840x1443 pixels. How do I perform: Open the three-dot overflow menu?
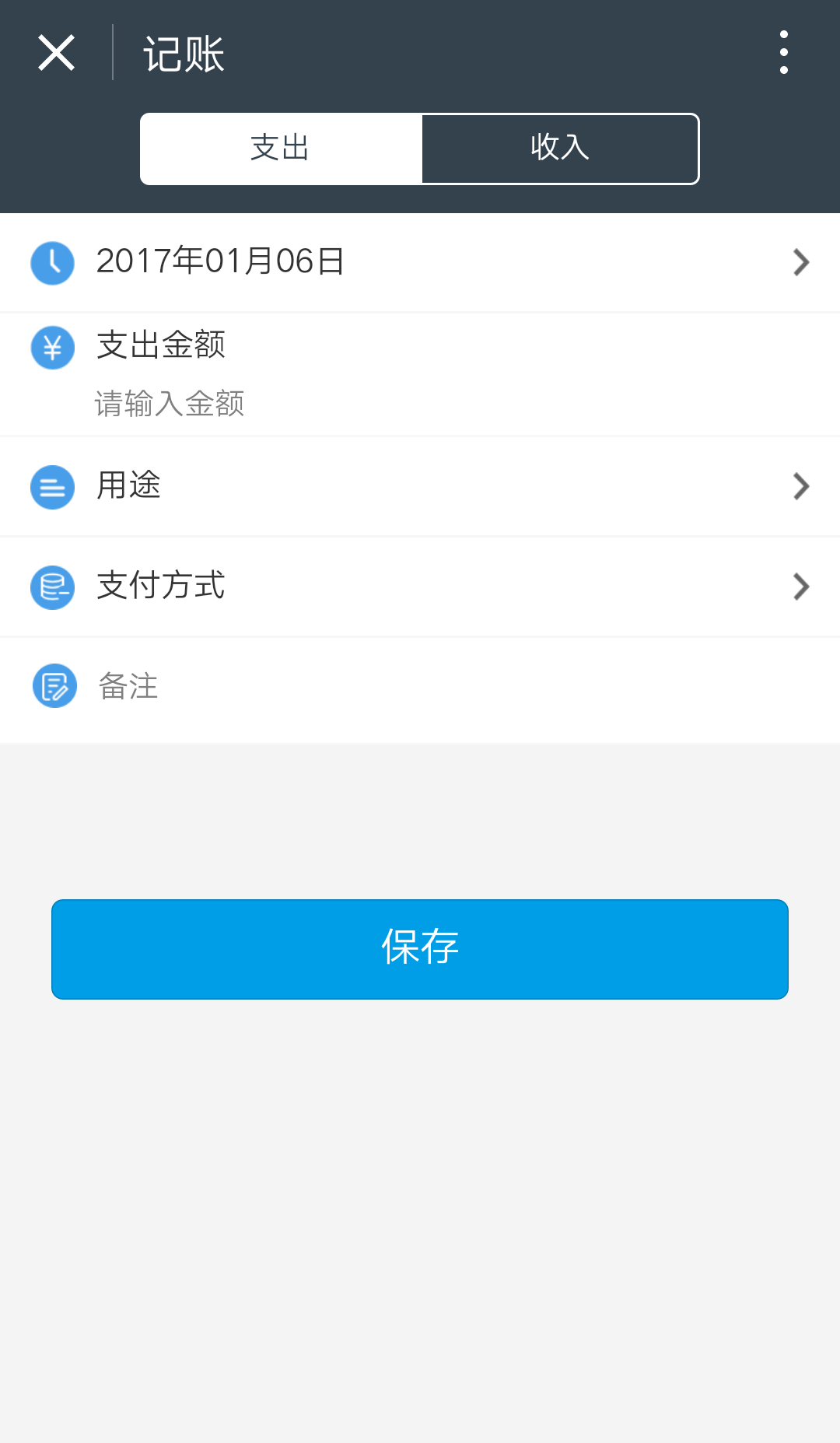783,53
